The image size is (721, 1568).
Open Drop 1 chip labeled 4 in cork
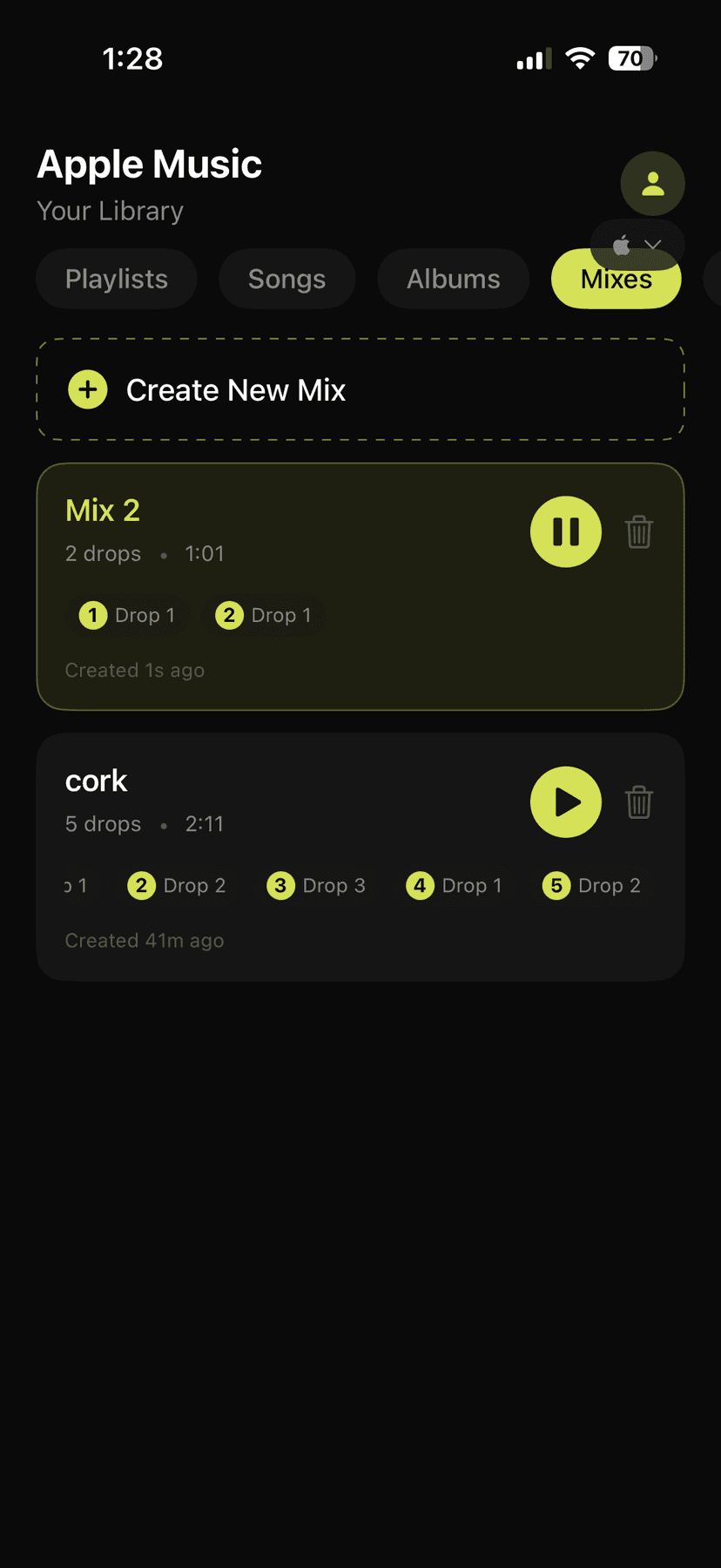(x=455, y=885)
